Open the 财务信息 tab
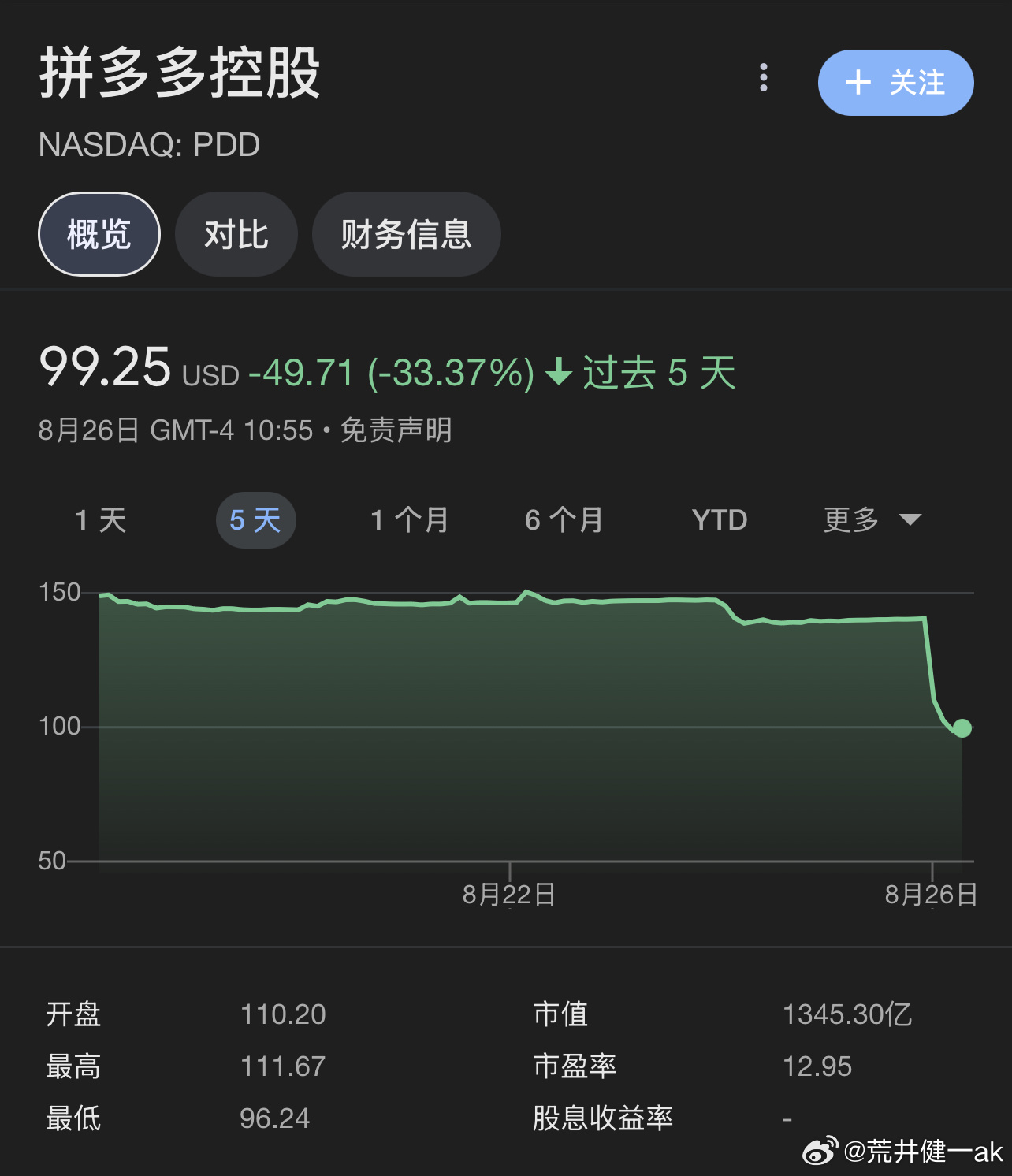The image size is (1012, 1176). coord(406,234)
